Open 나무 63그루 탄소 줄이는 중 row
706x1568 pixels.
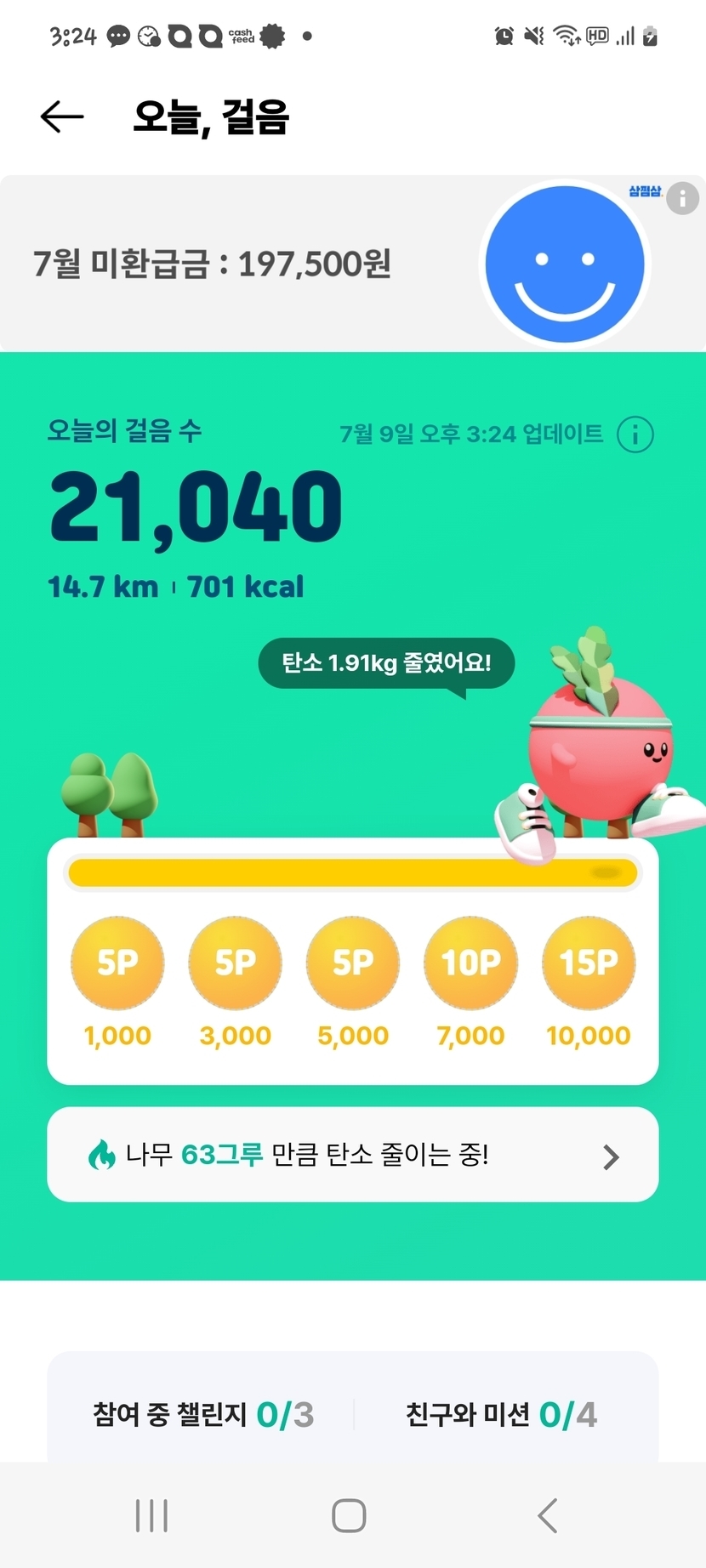(352, 1155)
